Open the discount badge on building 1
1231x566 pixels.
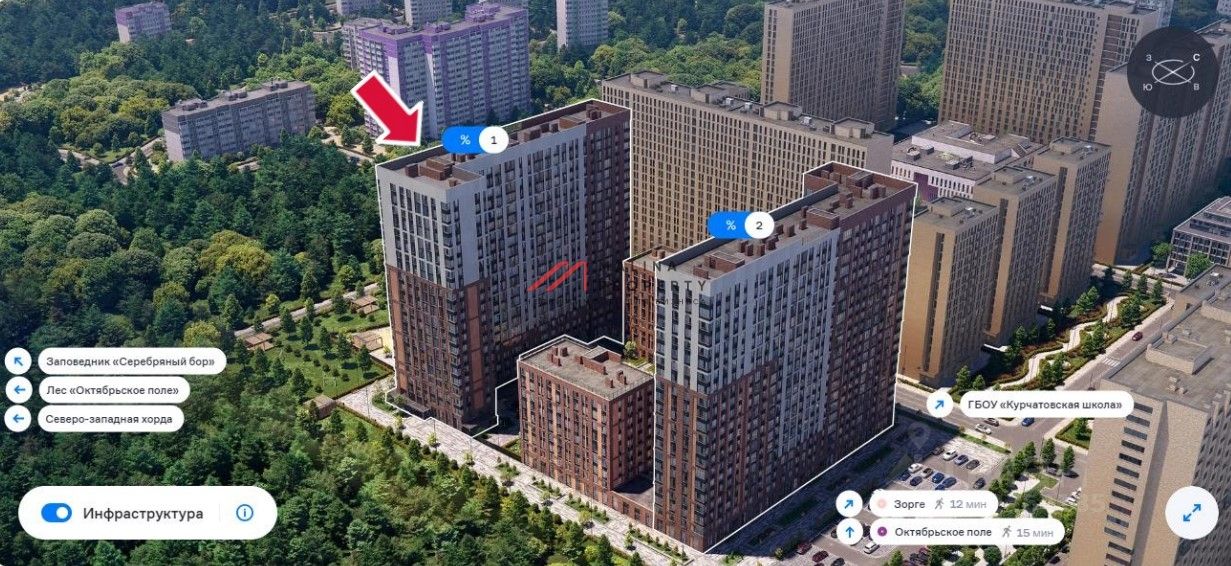(x=464, y=140)
